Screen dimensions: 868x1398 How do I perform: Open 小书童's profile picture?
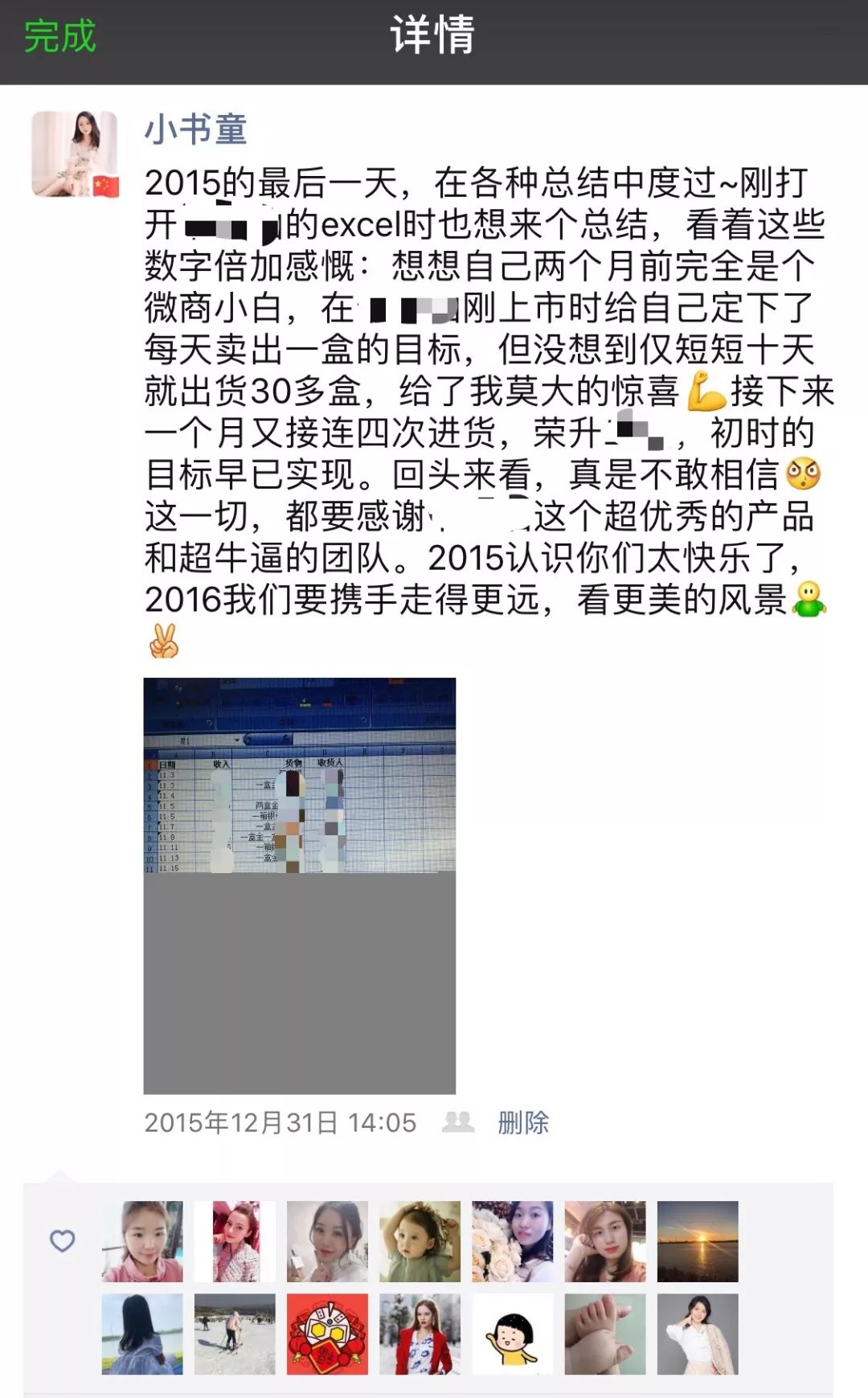coord(75,154)
